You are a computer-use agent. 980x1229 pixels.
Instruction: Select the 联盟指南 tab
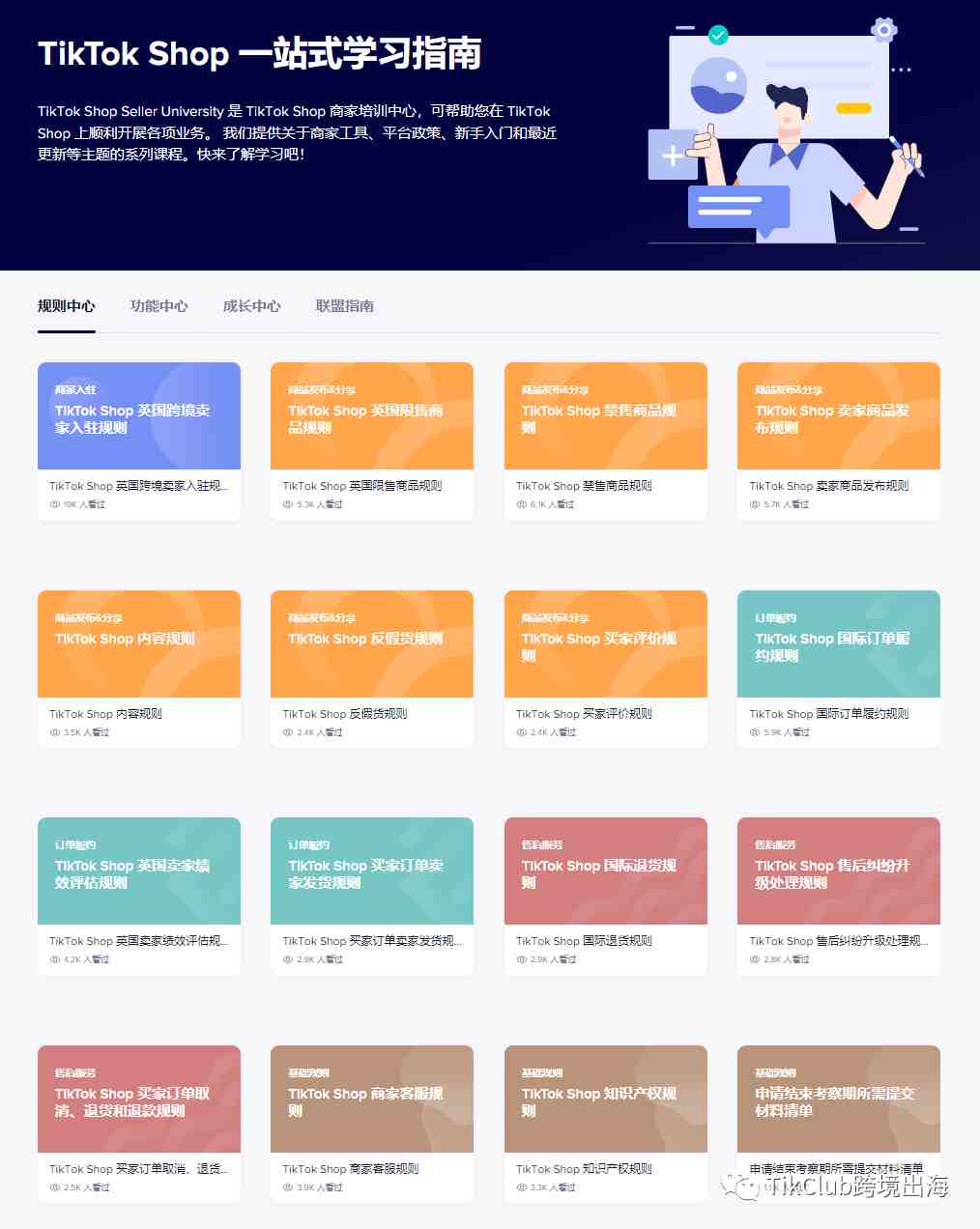tap(344, 306)
